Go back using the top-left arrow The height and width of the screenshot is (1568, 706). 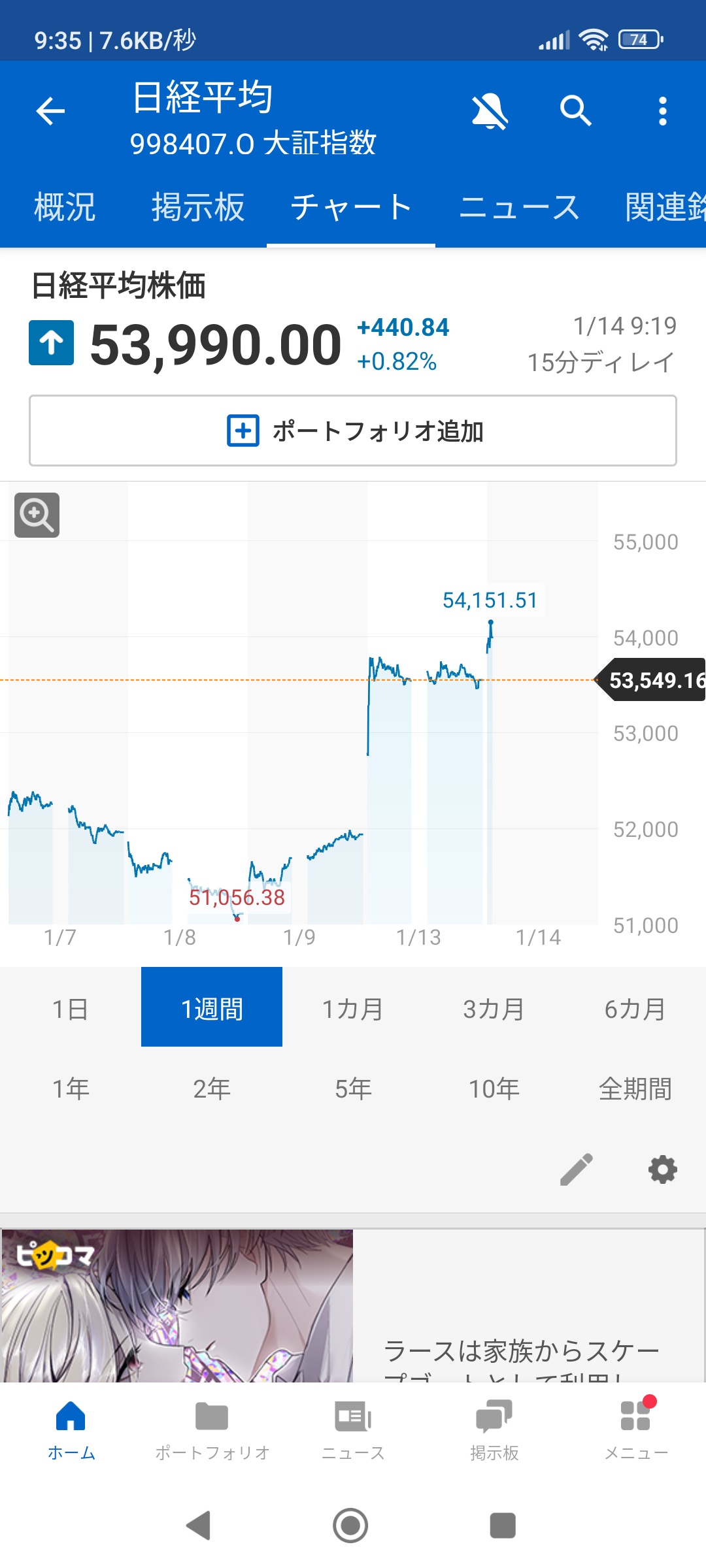[x=50, y=111]
